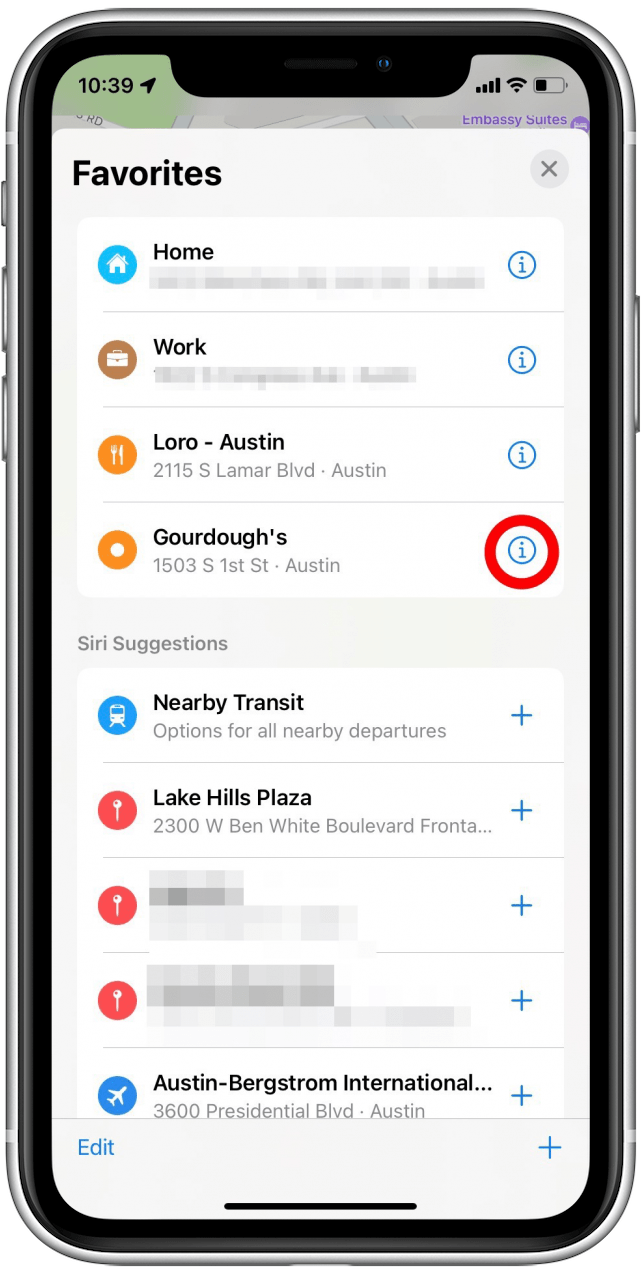
Task: Select the Home favorite row
Action: click(x=300, y=265)
